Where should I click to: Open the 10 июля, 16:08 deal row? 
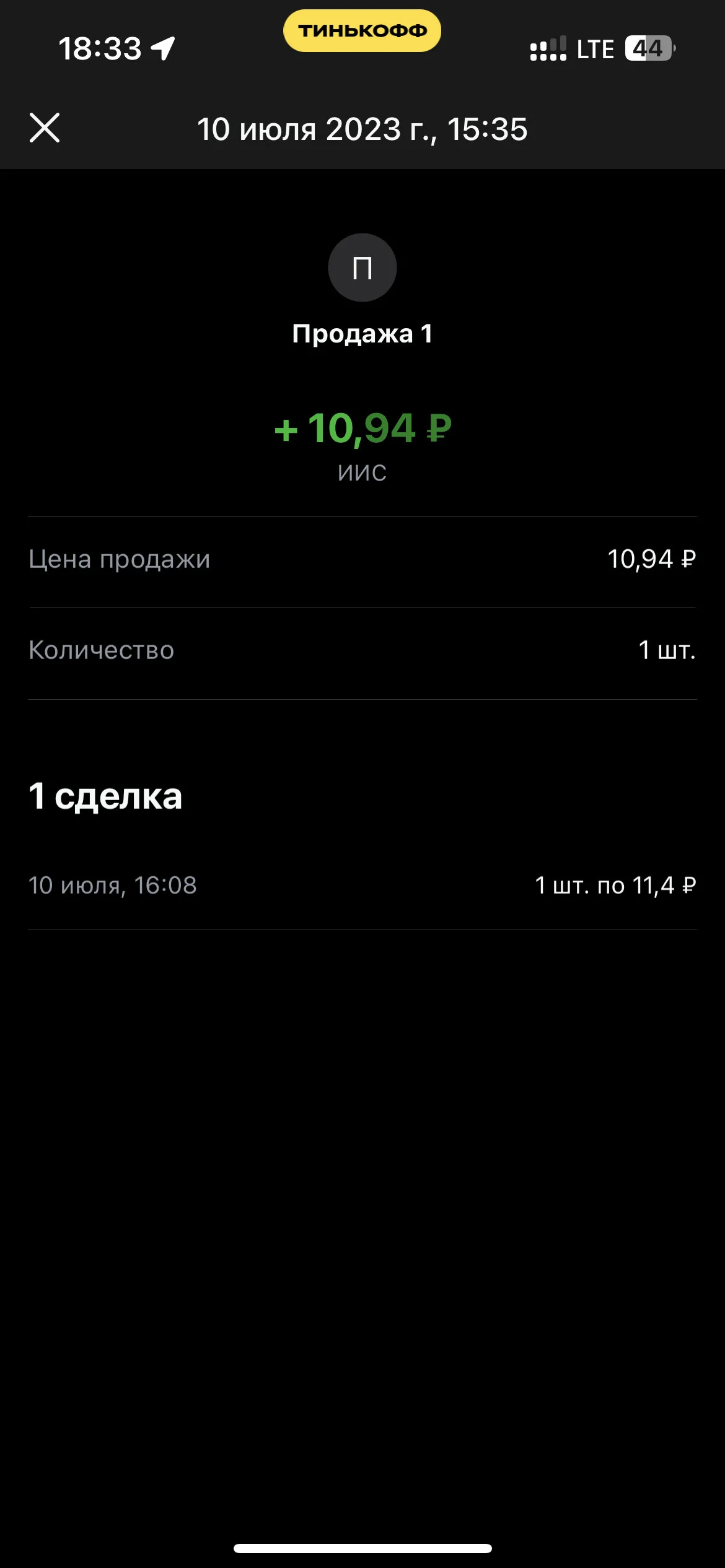click(362, 885)
